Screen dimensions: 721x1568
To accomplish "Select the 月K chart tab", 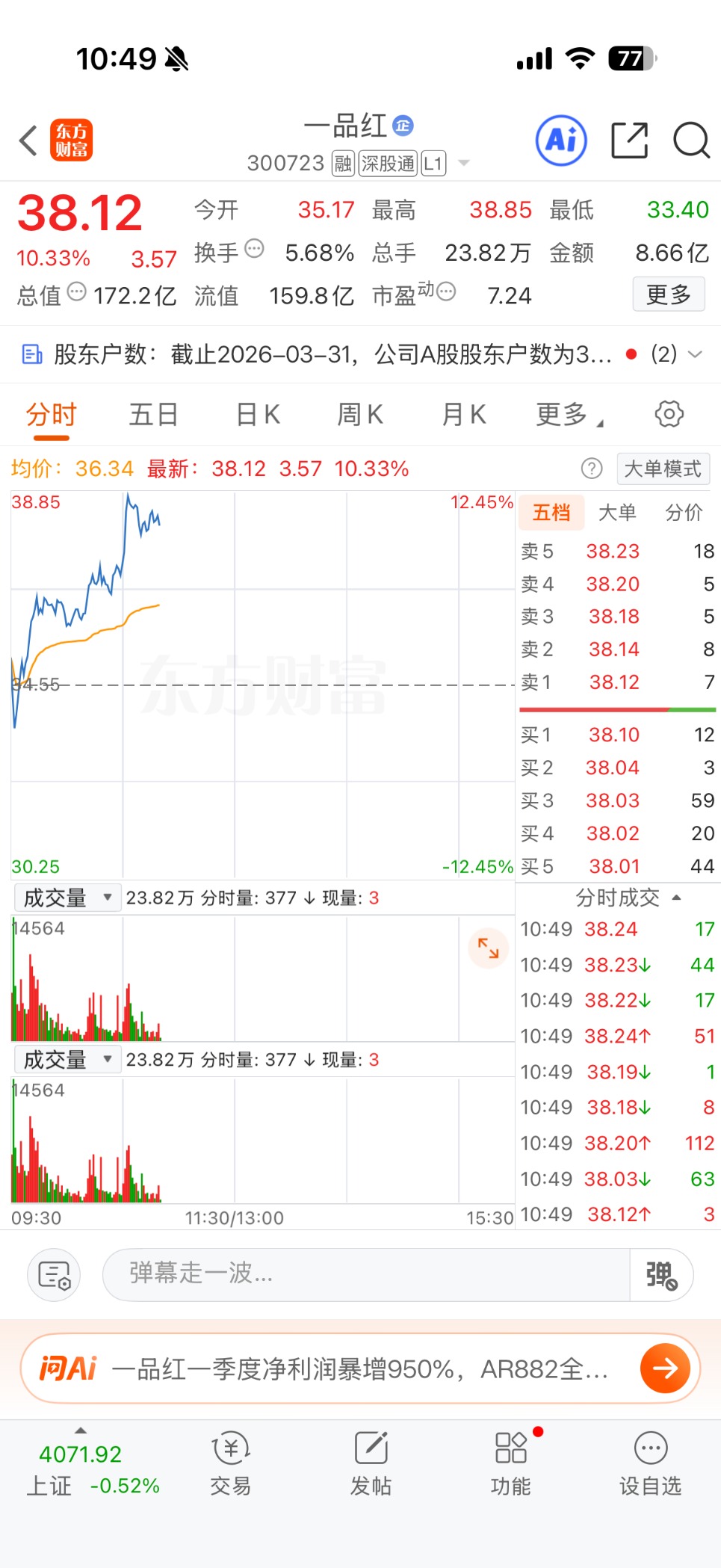I will [x=464, y=414].
